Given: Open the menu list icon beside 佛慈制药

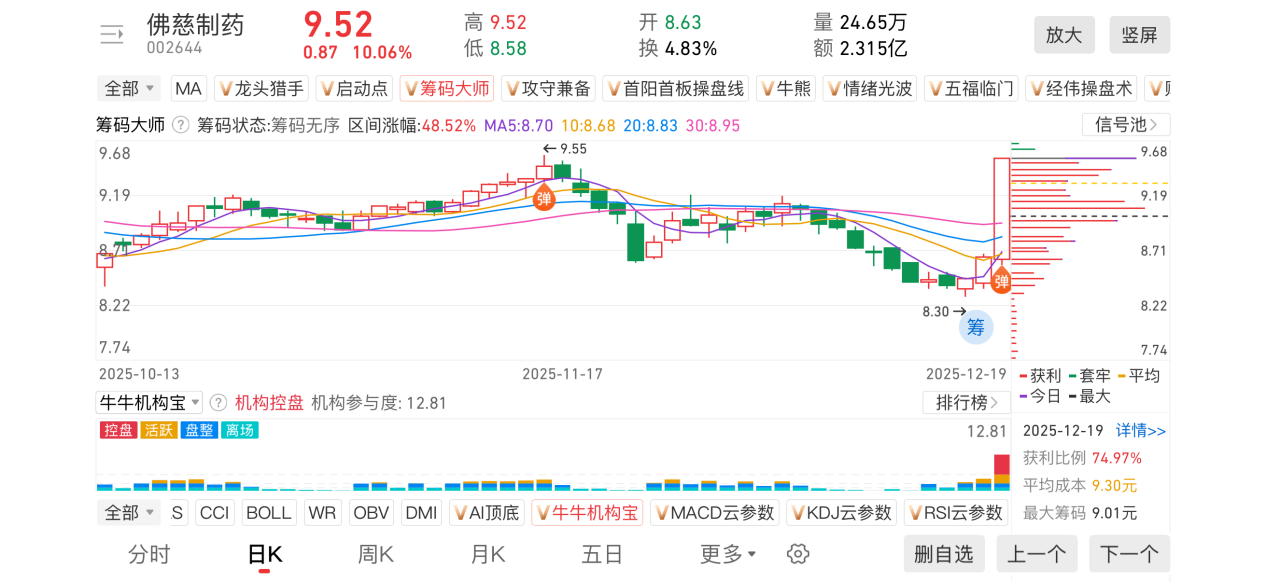Looking at the screenshot, I should pos(111,35).
